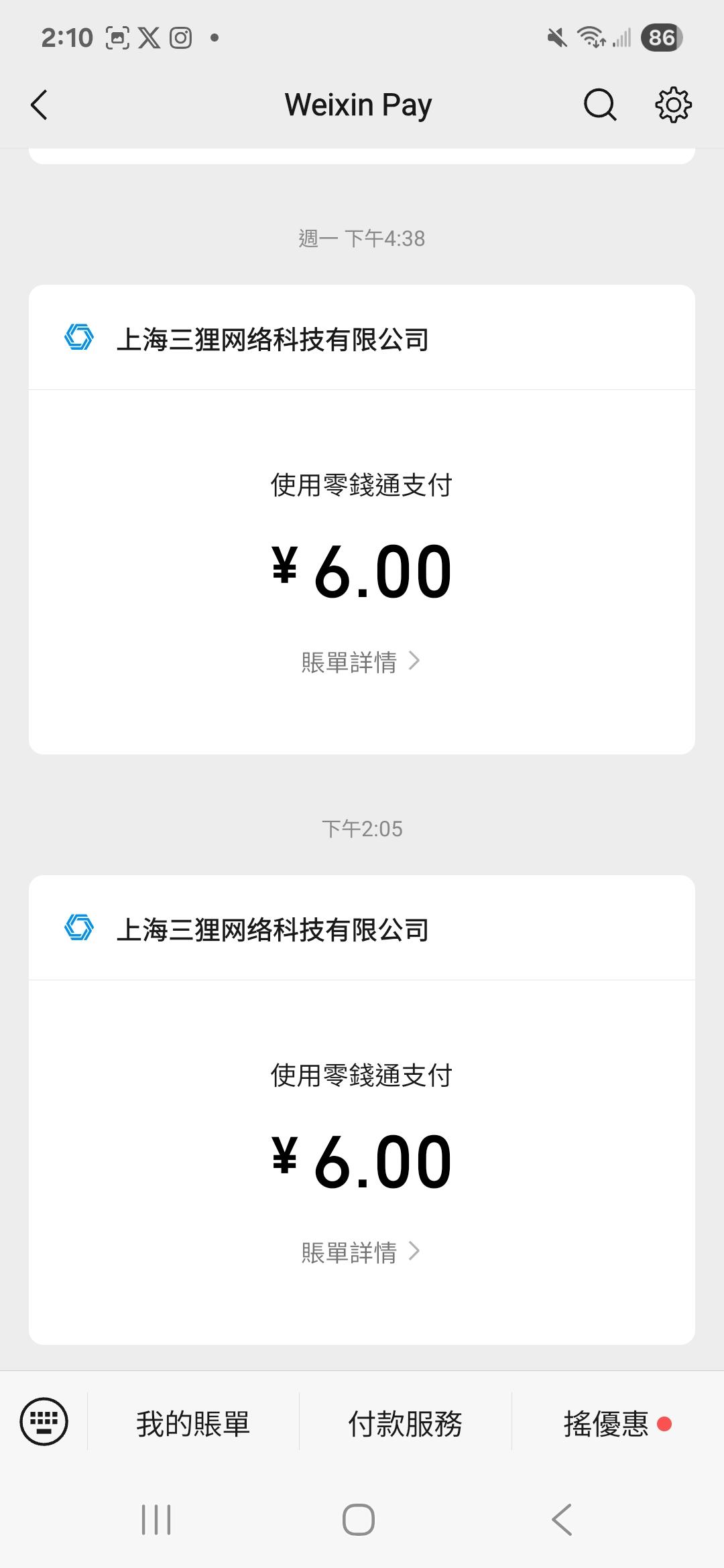Open 我的賬單 menu
724x1568 pixels.
coord(193,1422)
